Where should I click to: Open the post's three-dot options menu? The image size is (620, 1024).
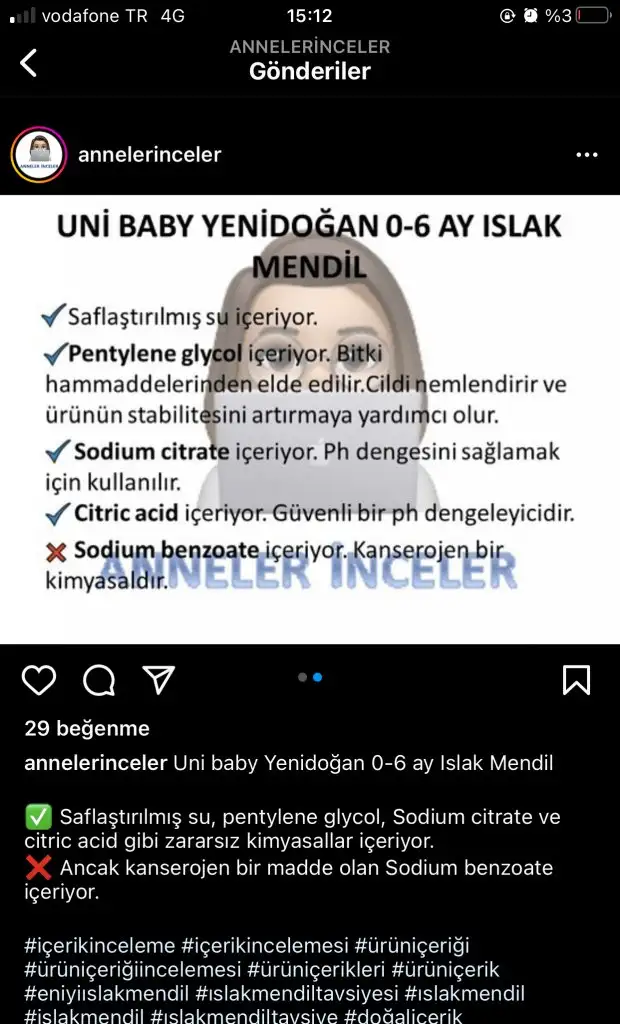[x=586, y=155]
